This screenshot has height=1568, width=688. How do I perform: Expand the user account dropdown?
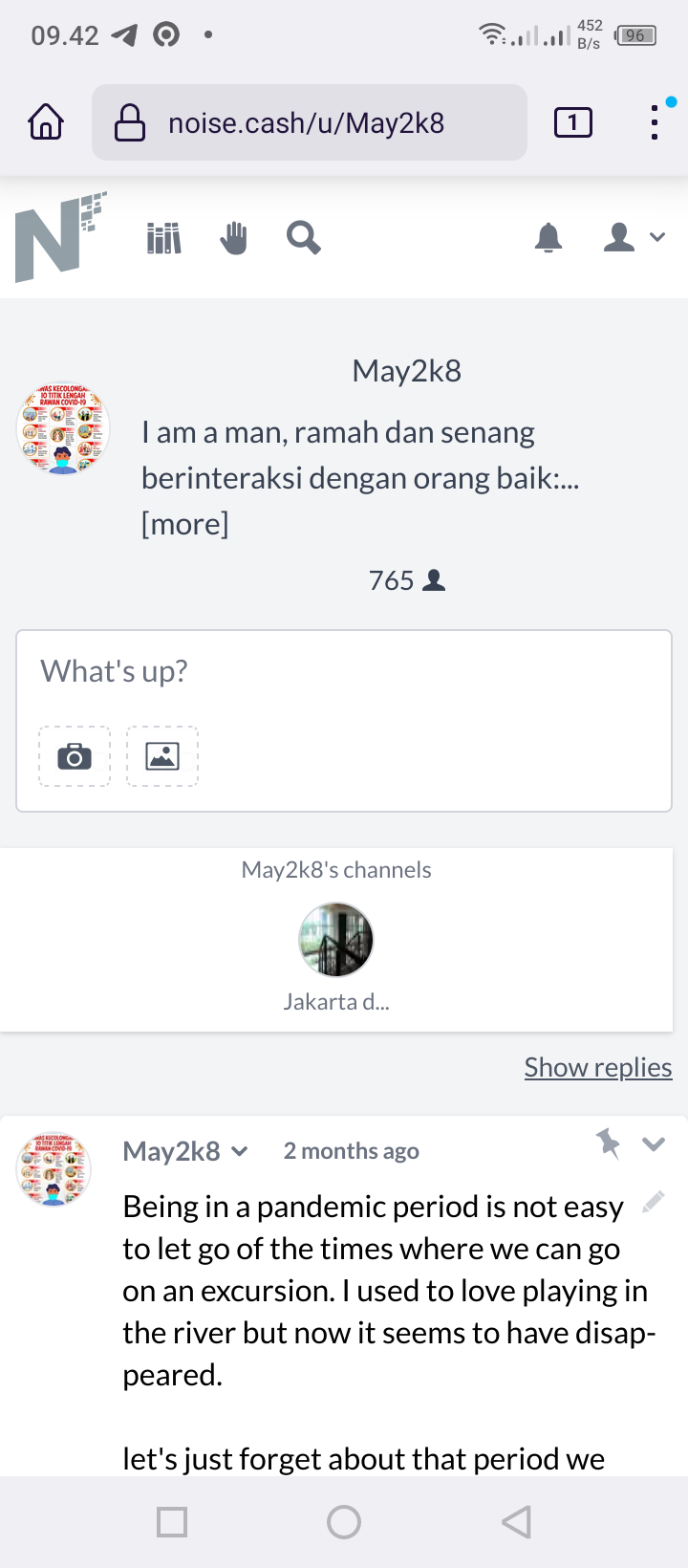634,237
